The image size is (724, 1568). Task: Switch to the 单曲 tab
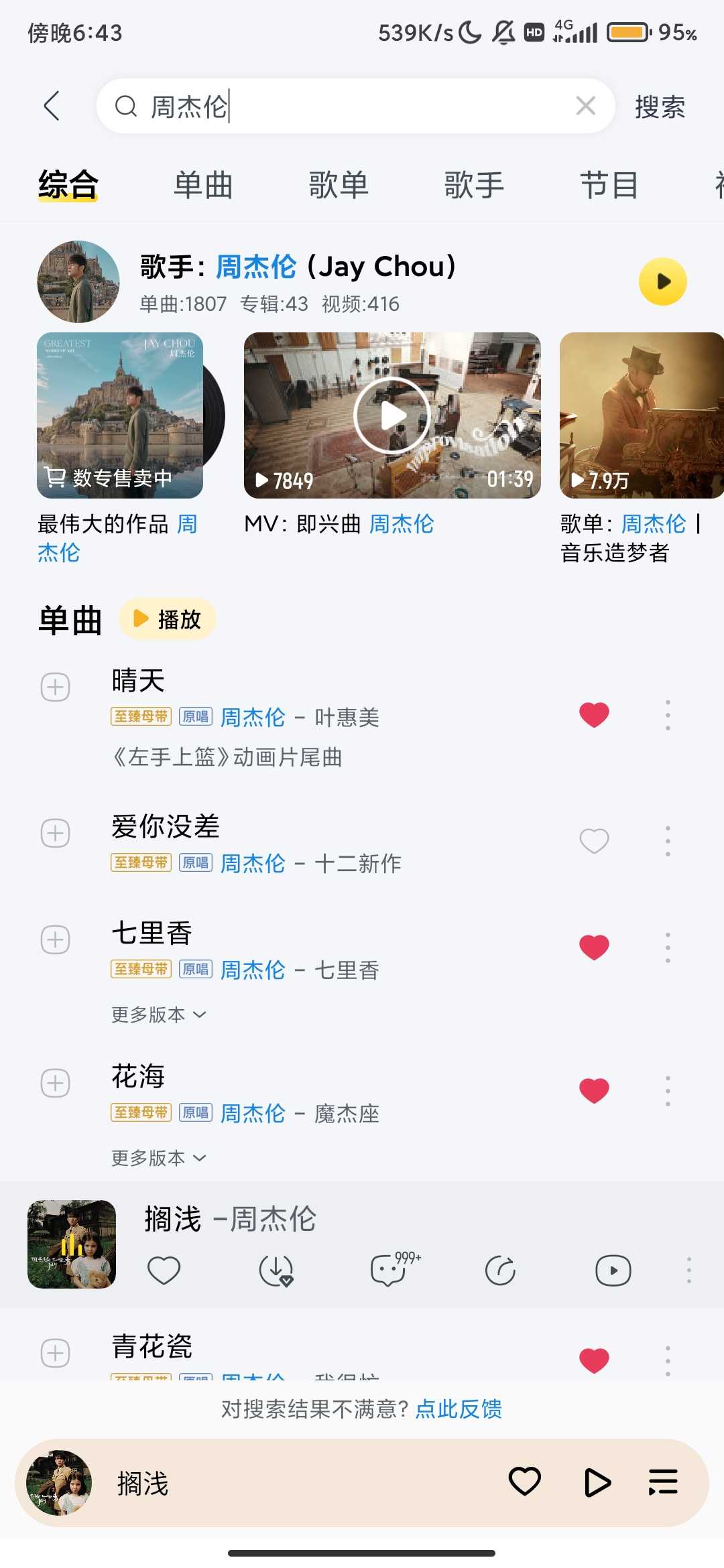click(203, 185)
